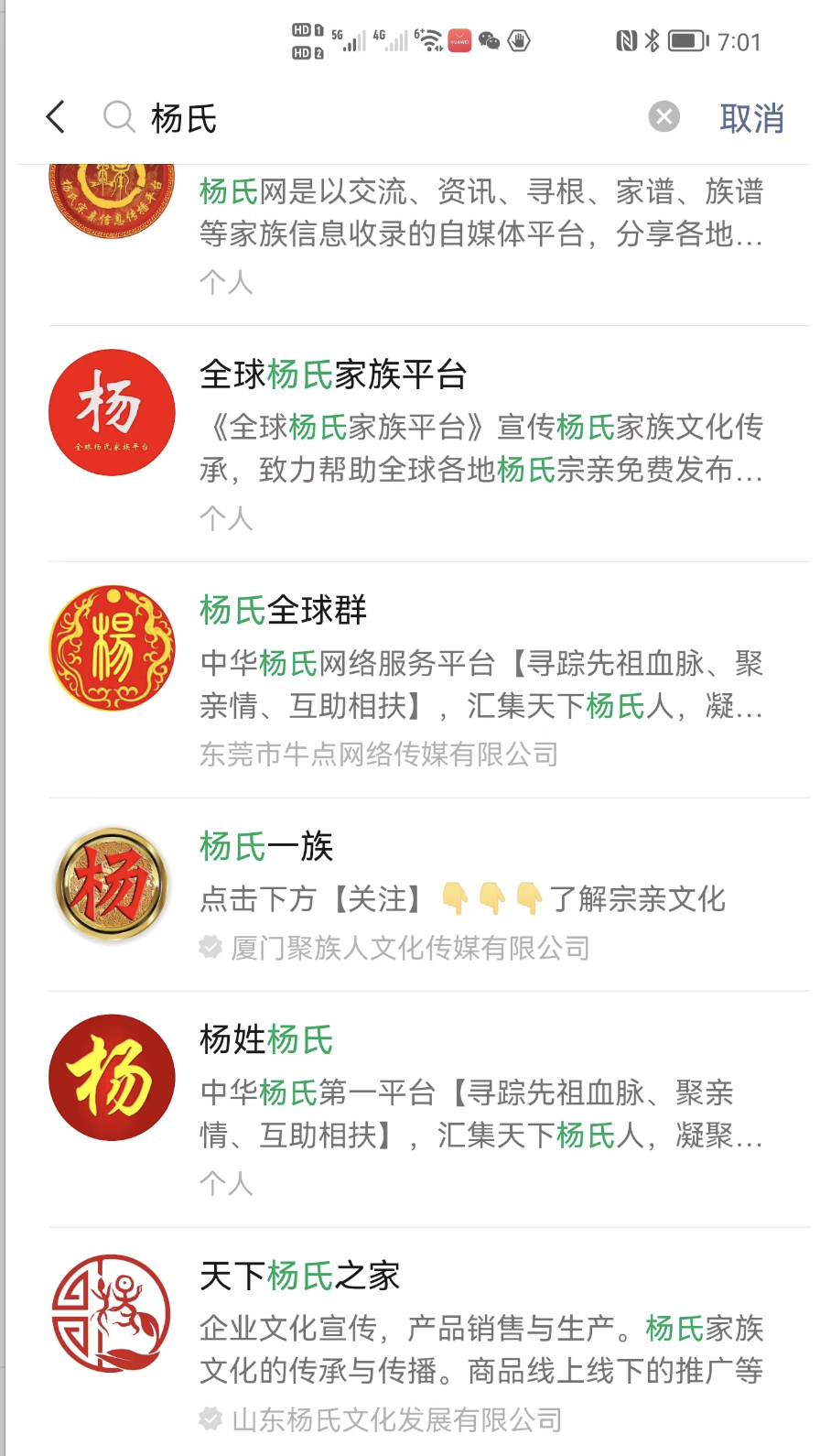This screenshot has height=1456, width=820.
Task: Tap the WeChat icon in the status bar
Action: click(491, 42)
